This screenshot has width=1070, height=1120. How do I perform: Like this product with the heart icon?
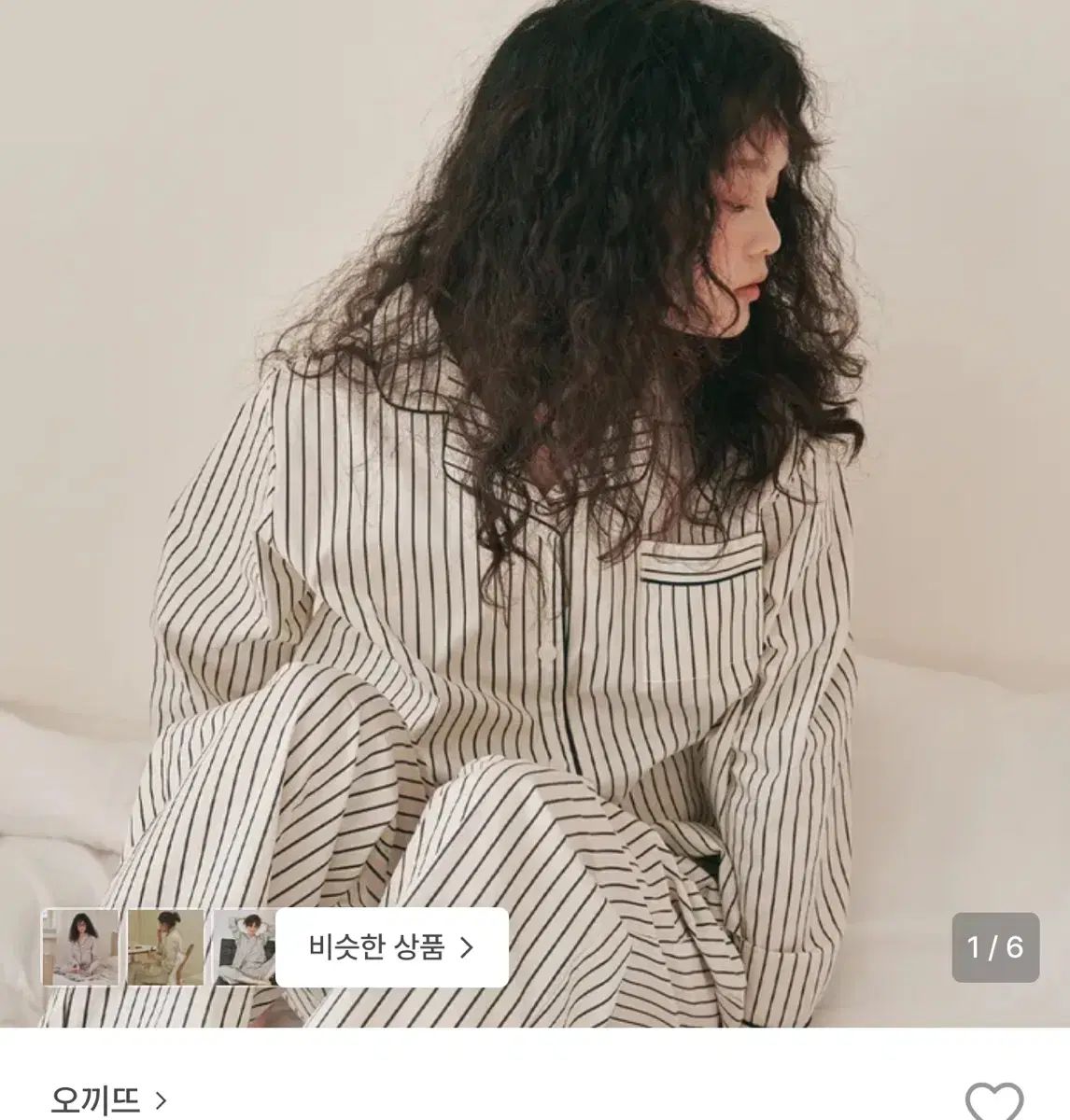click(993, 1101)
